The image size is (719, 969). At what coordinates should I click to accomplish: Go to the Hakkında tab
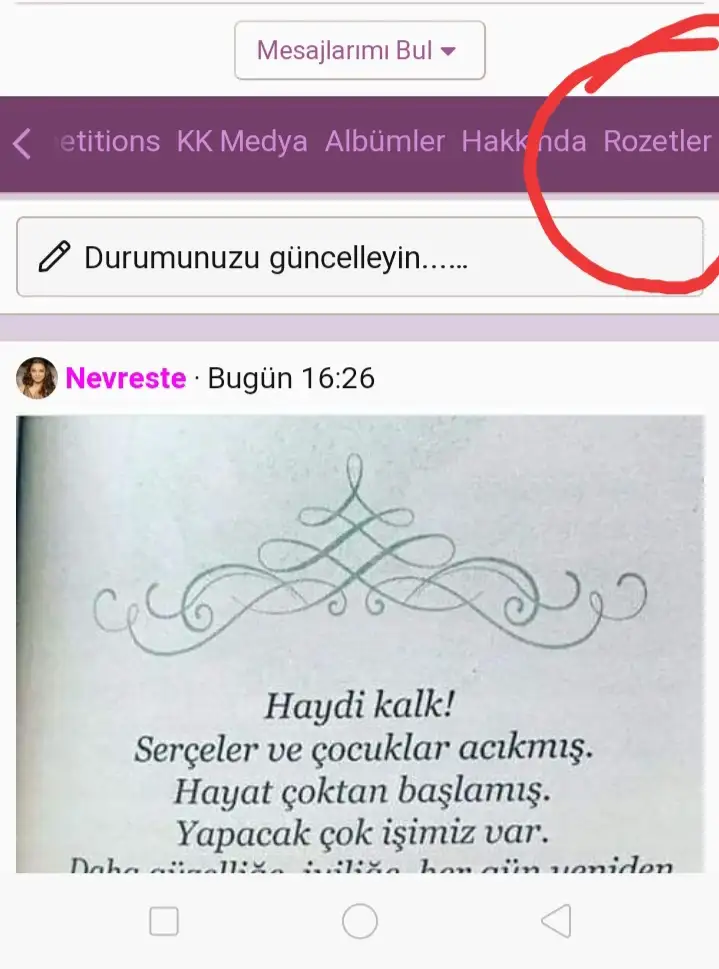pyautogui.click(x=523, y=142)
